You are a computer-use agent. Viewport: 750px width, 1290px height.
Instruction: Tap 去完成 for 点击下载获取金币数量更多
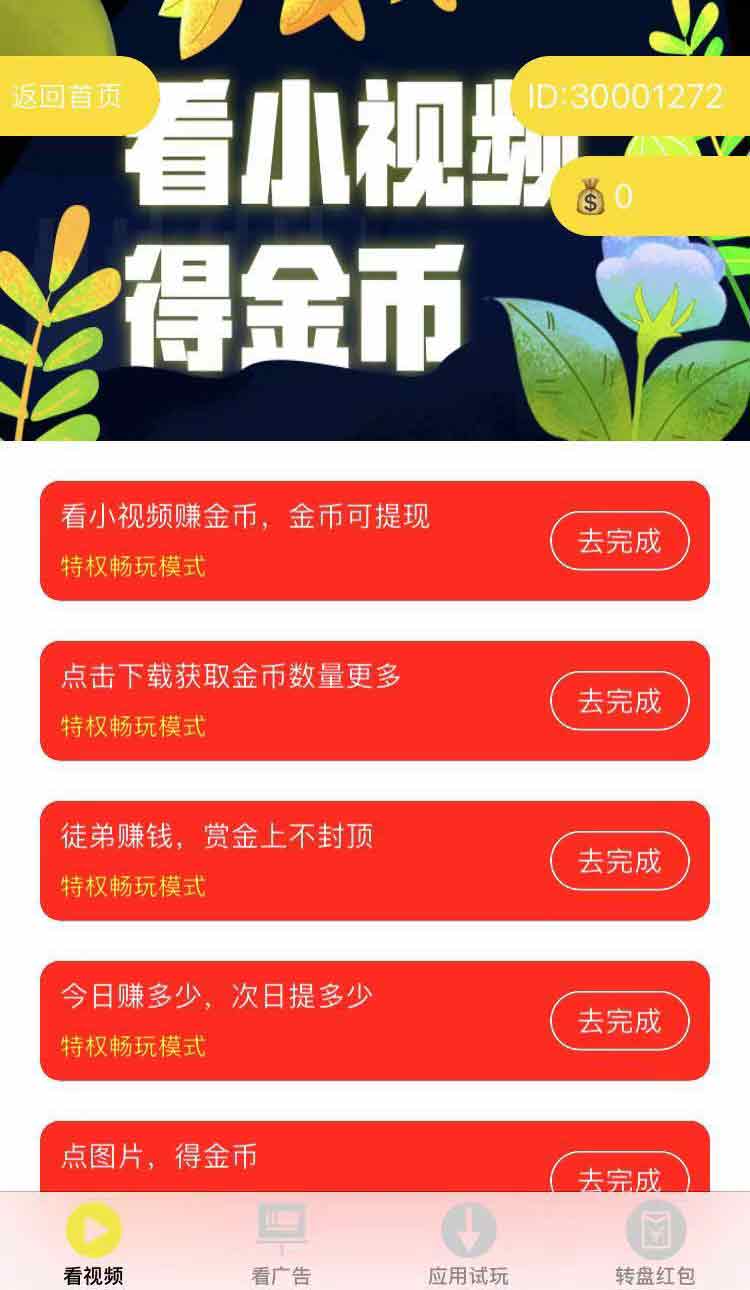tap(620, 701)
